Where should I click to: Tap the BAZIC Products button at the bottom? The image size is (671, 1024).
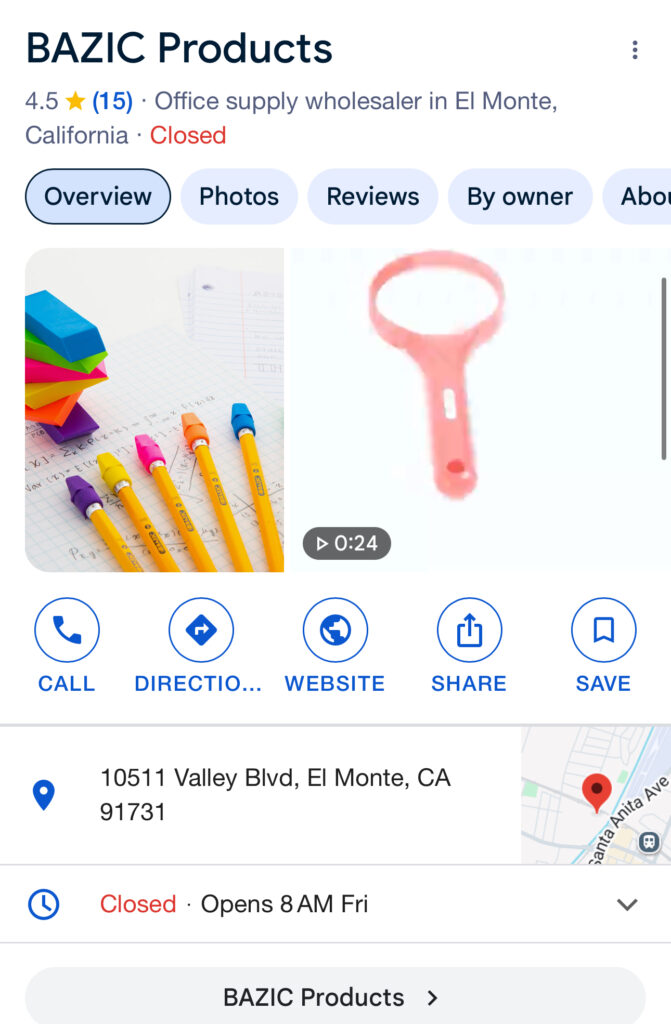(334, 997)
